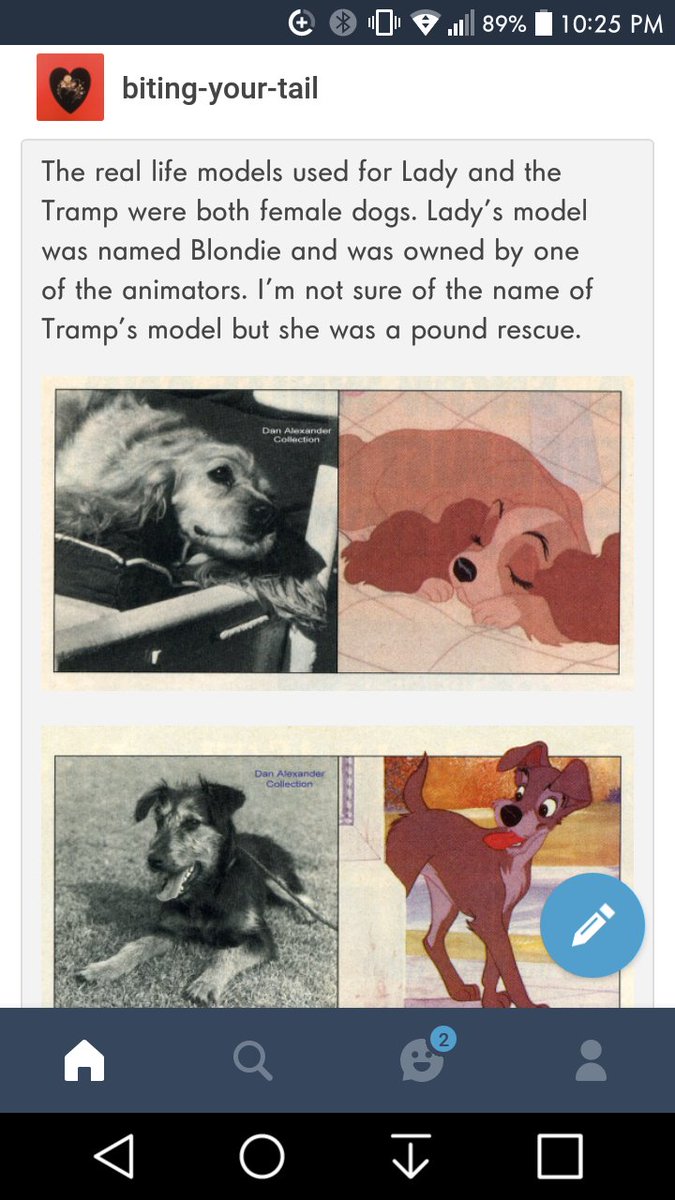
Task: Open biting-your-tail's blog avatar
Action: point(70,88)
